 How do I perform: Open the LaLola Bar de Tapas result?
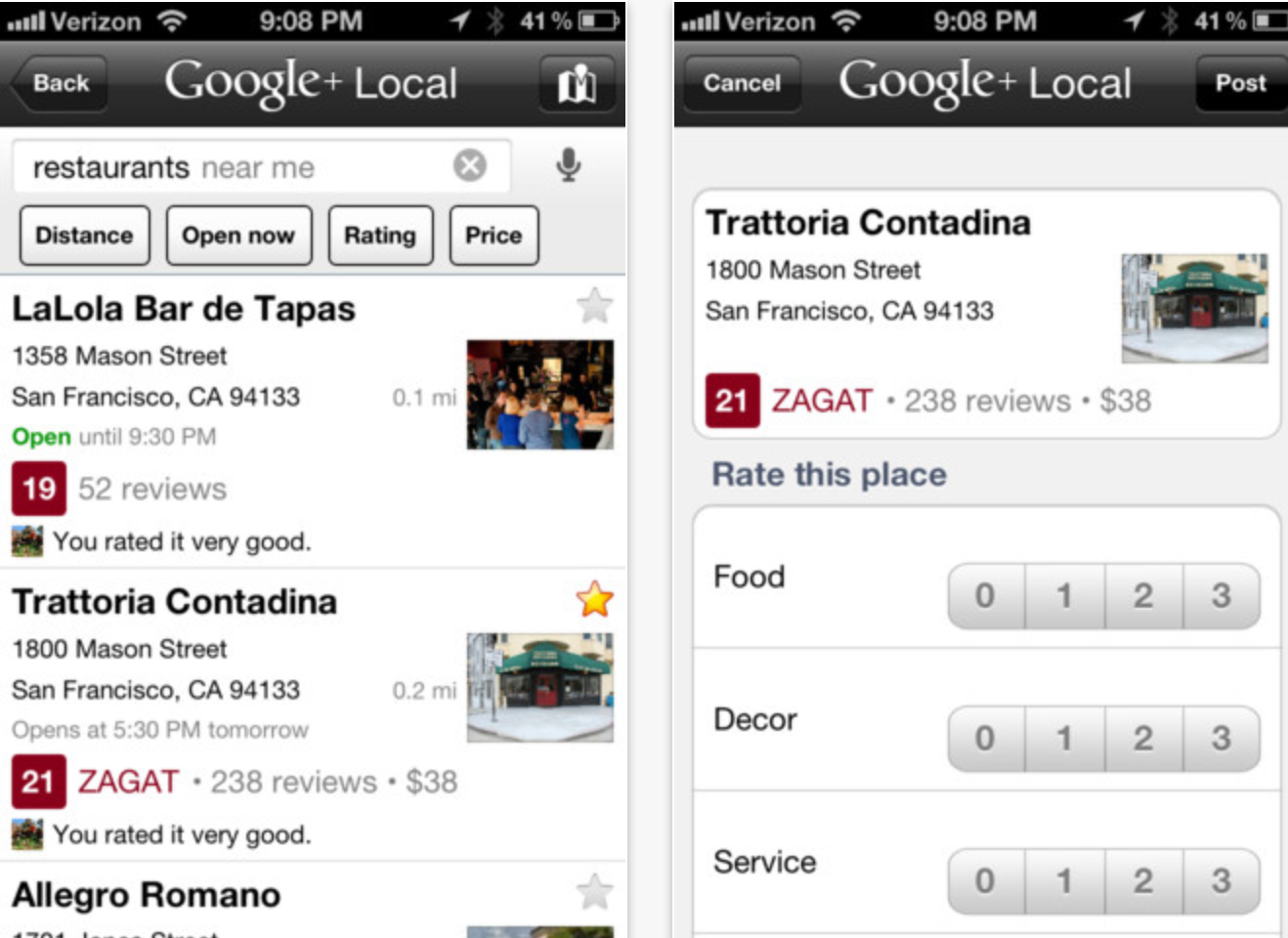pyautogui.click(x=184, y=310)
